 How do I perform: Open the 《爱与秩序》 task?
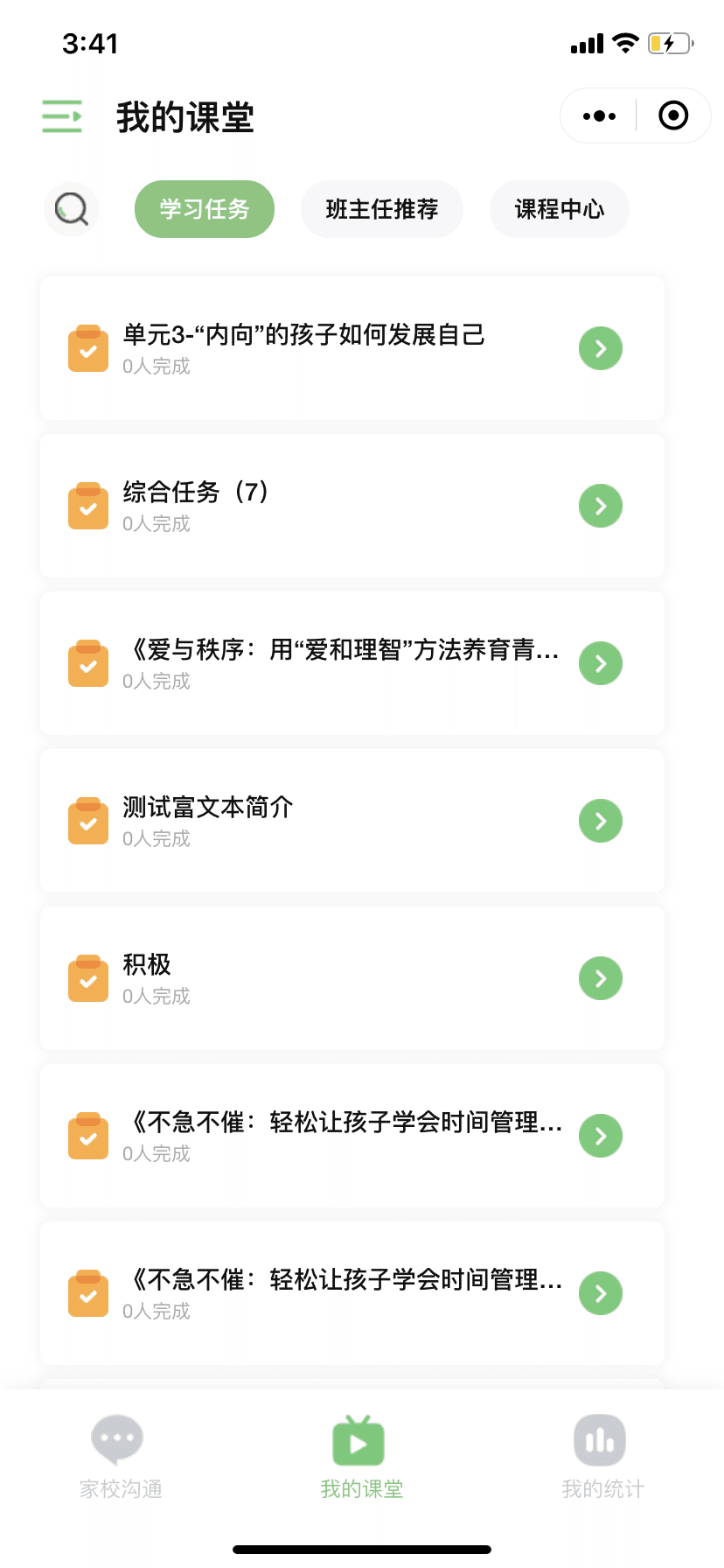[352, 663]
